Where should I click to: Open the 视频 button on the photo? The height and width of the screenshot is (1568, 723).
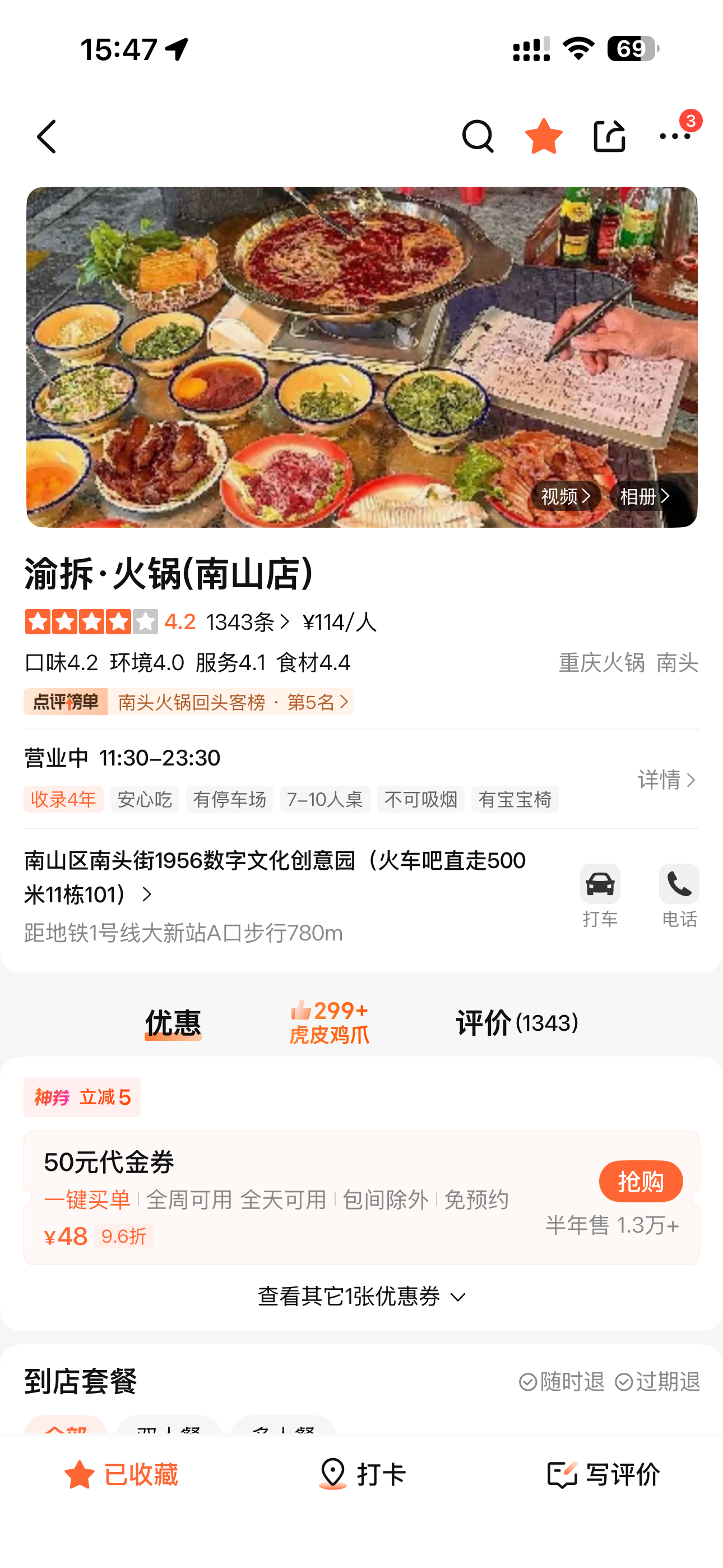[566, 497]
